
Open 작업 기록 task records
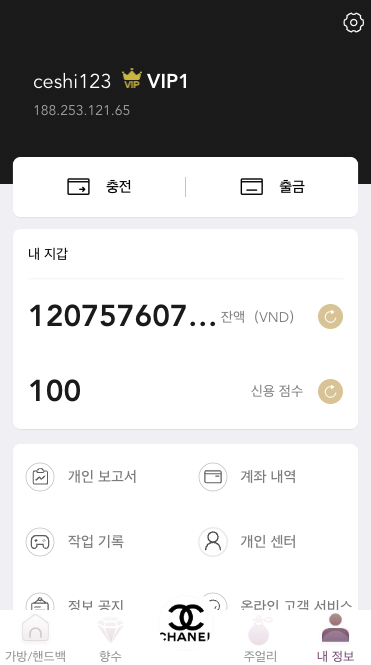click(75, 542)
